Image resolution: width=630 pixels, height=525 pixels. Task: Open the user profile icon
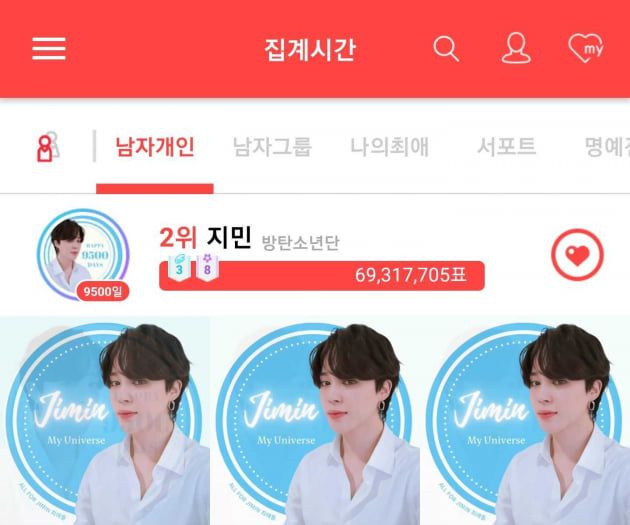pyautogui.click(x=516, y=48)
